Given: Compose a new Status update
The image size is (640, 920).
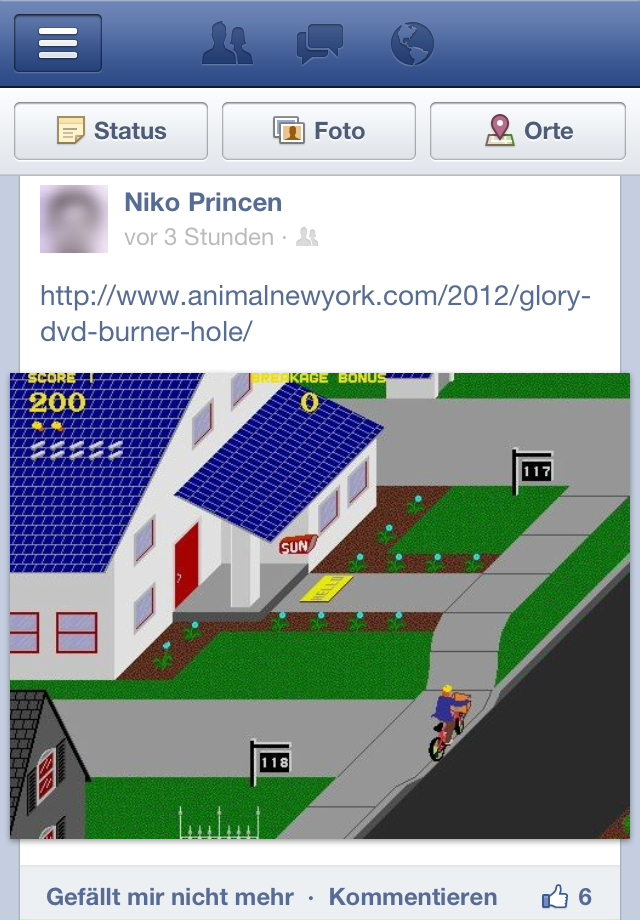Looking at the screenshot, I should (x=111, y=131).
